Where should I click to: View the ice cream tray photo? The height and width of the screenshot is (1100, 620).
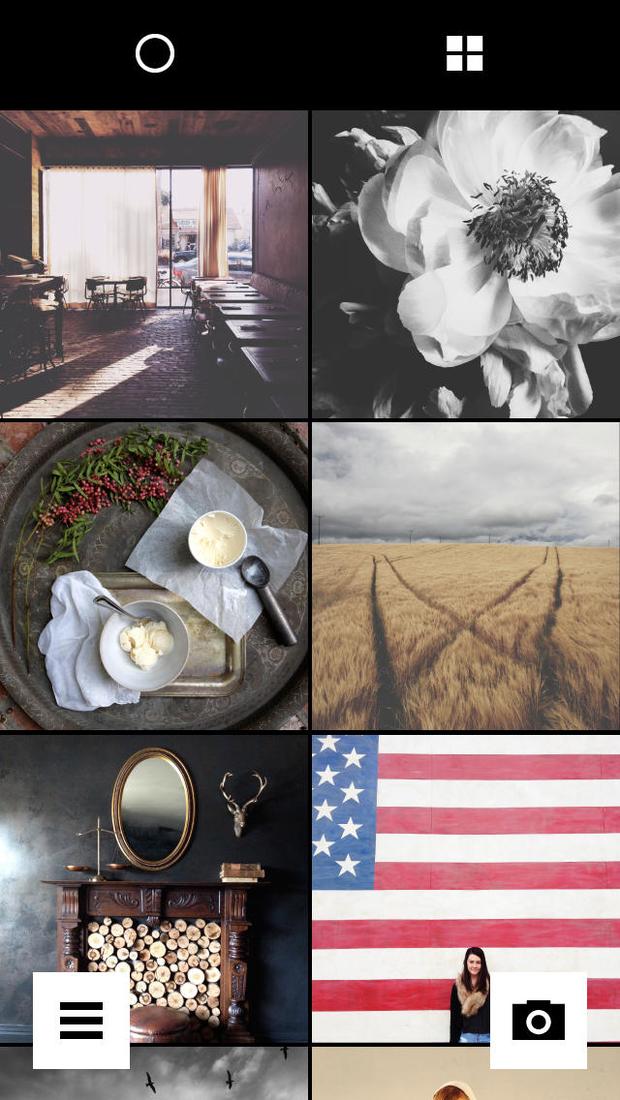point(154,576)
